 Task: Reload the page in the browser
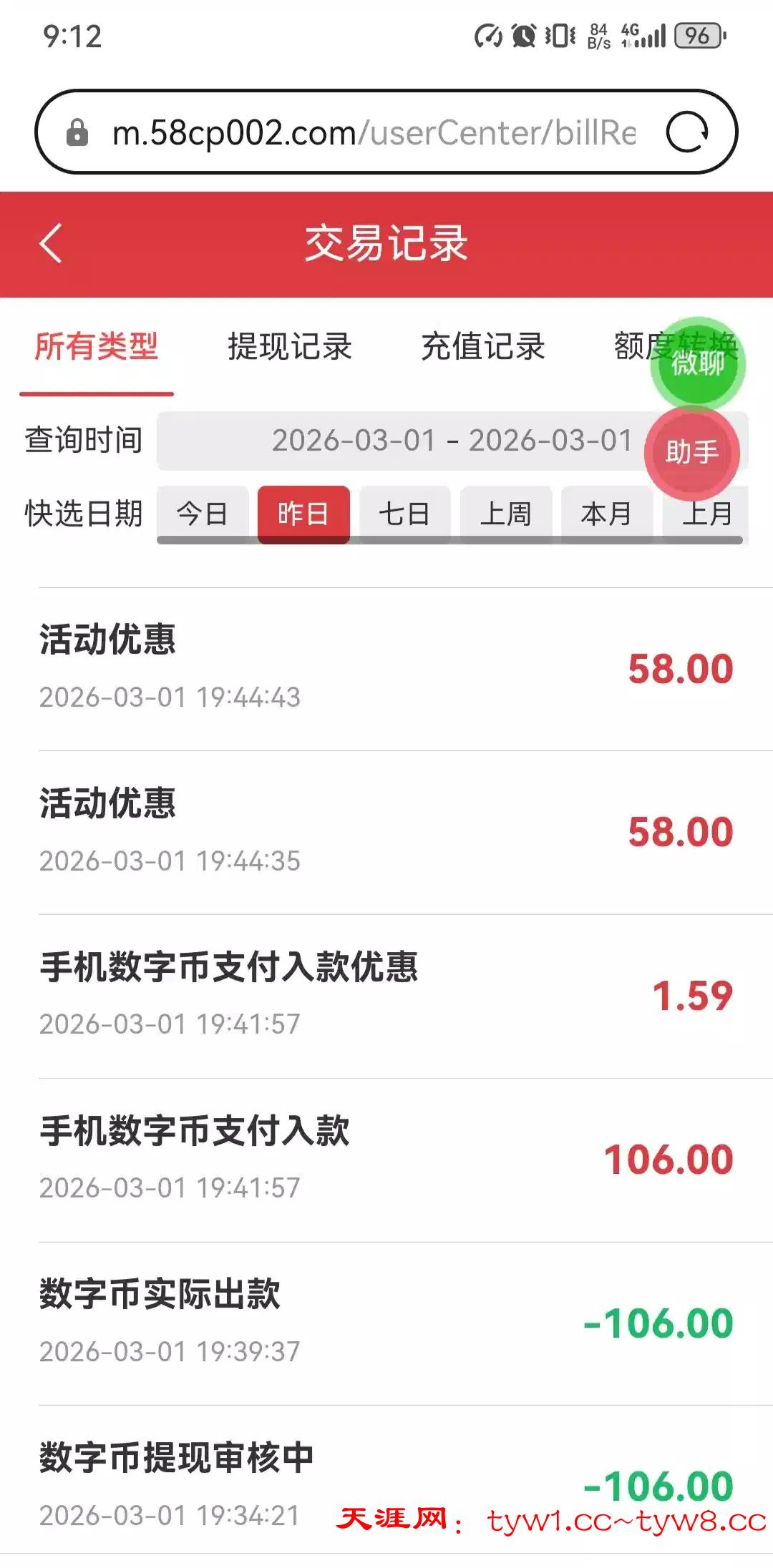point(687,132)
